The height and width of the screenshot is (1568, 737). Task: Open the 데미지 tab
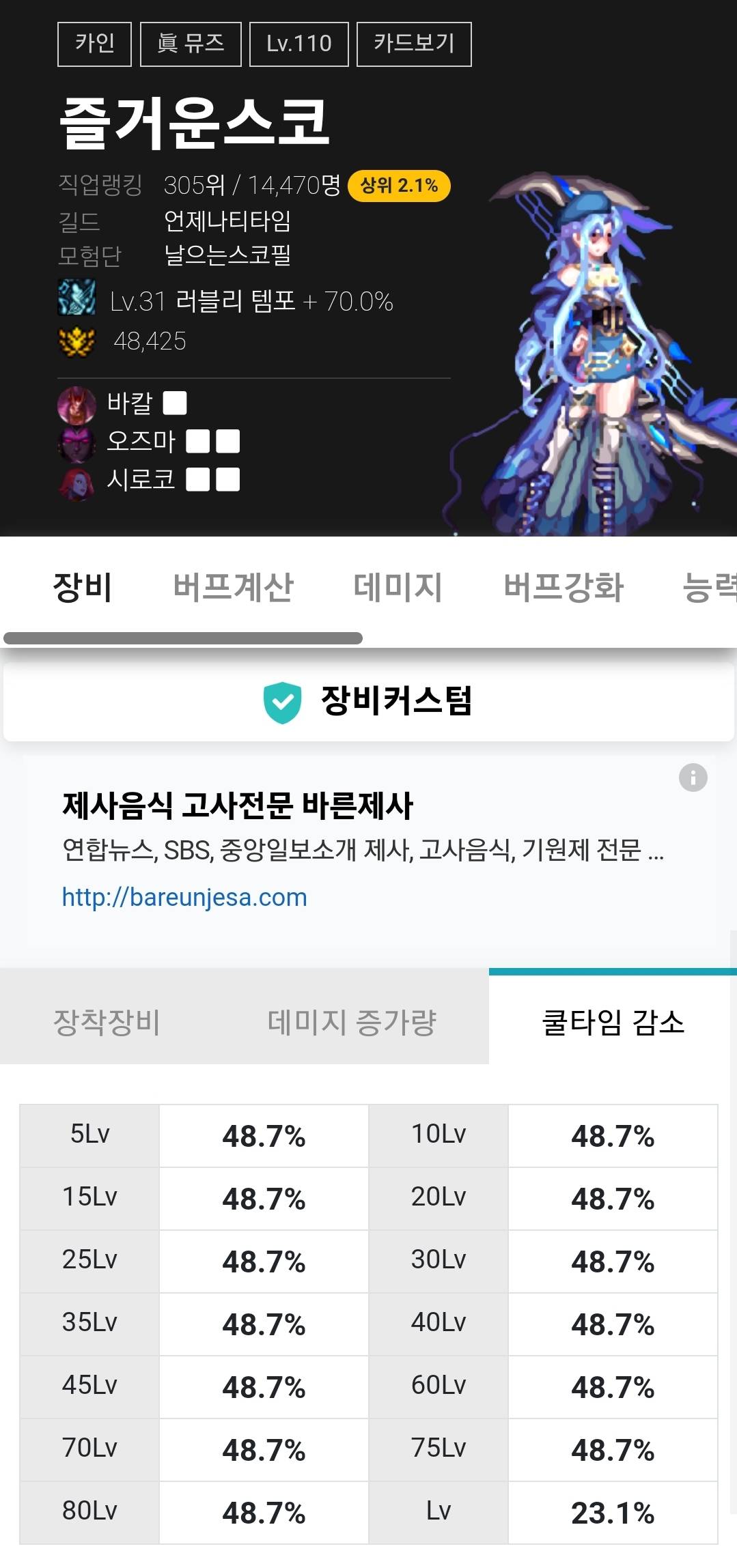(x=398, y=587)
